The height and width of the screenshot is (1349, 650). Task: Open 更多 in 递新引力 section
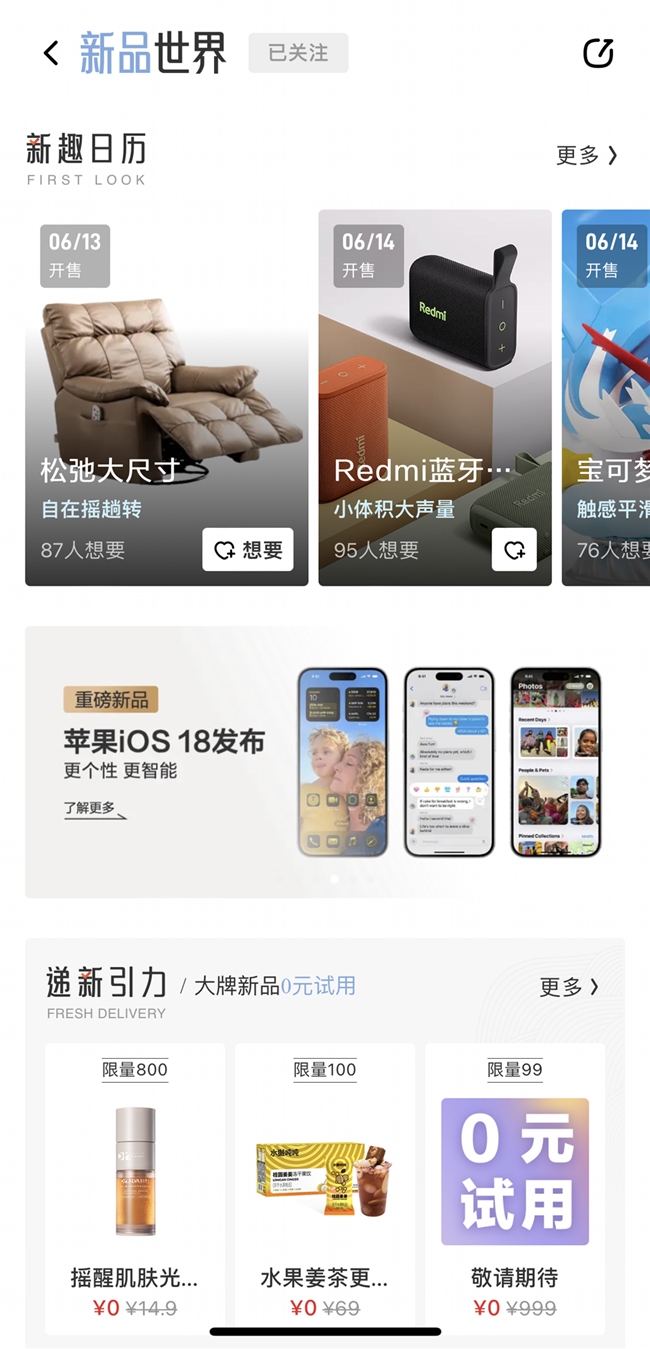569,987
